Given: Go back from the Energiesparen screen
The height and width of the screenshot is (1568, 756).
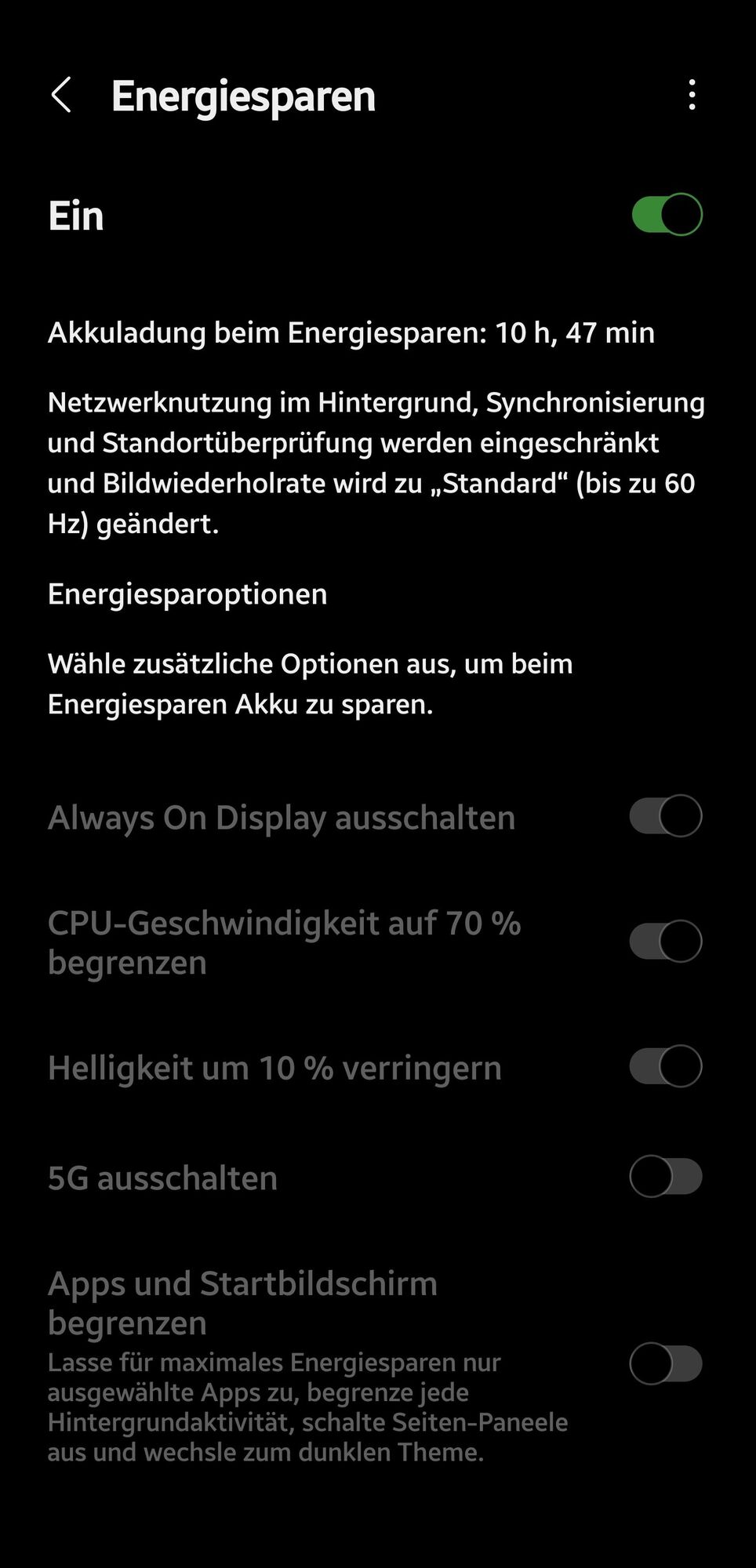Looking at the screenshot, I should 61,96.
